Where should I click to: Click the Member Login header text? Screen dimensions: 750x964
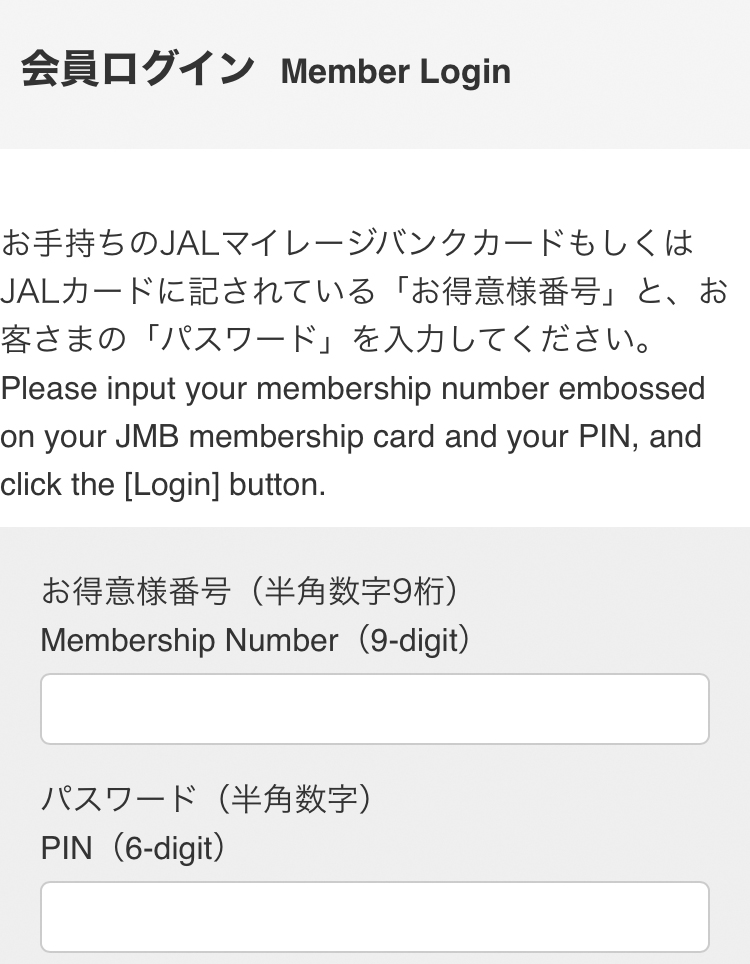(396, 71)
